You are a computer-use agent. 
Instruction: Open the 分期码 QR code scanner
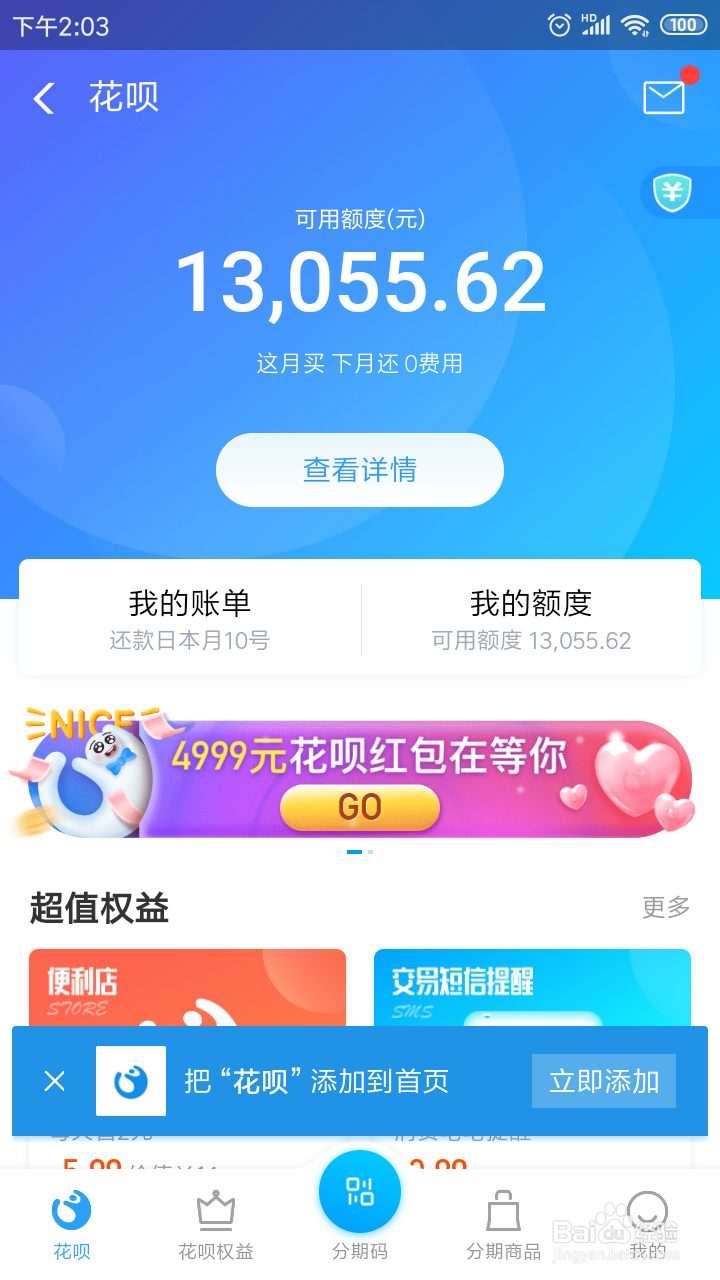(x=359, y=1191)
